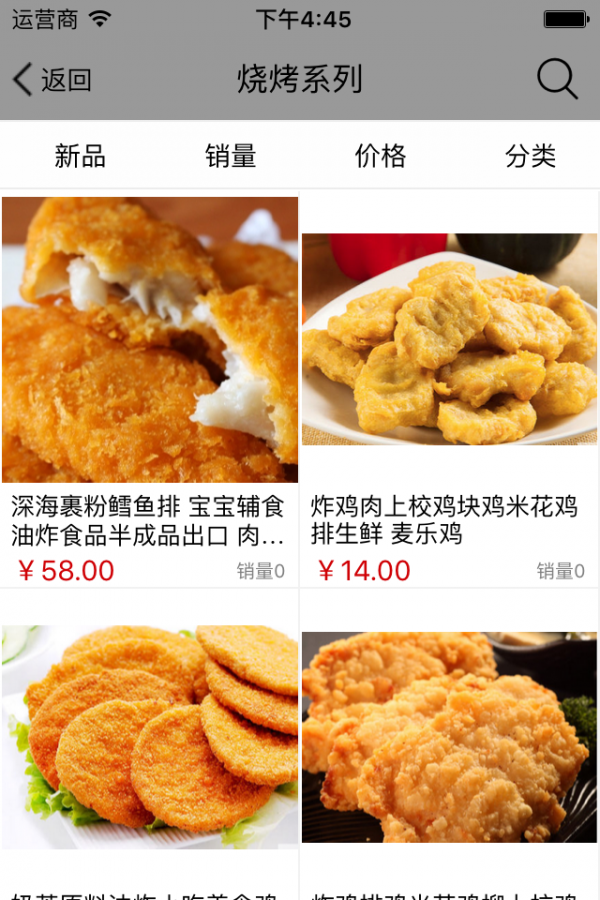Open the 分类 category filter
This screenshot has height=900, width=600.
pyautogui.click(x=530, y=156)
